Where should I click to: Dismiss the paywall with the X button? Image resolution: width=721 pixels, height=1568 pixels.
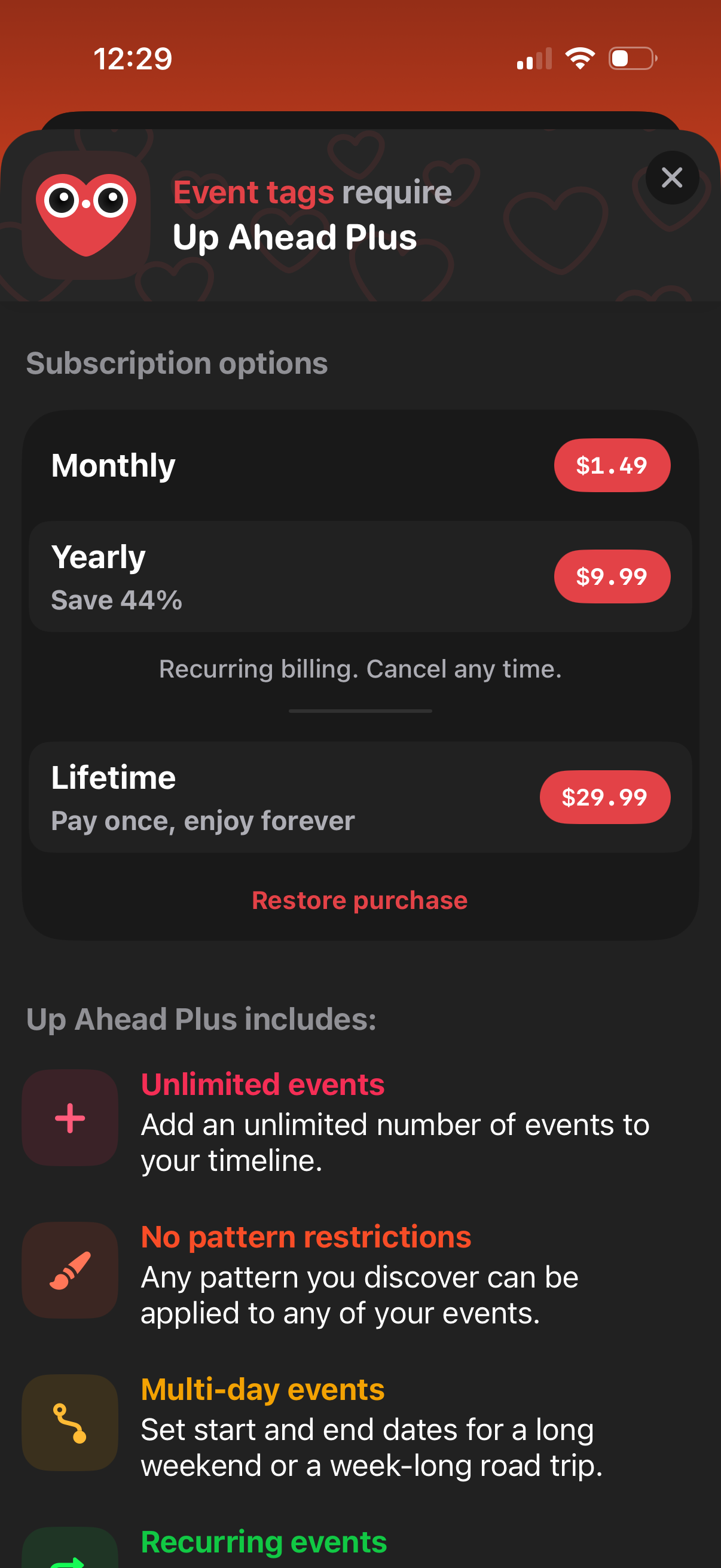coord(671,178)
